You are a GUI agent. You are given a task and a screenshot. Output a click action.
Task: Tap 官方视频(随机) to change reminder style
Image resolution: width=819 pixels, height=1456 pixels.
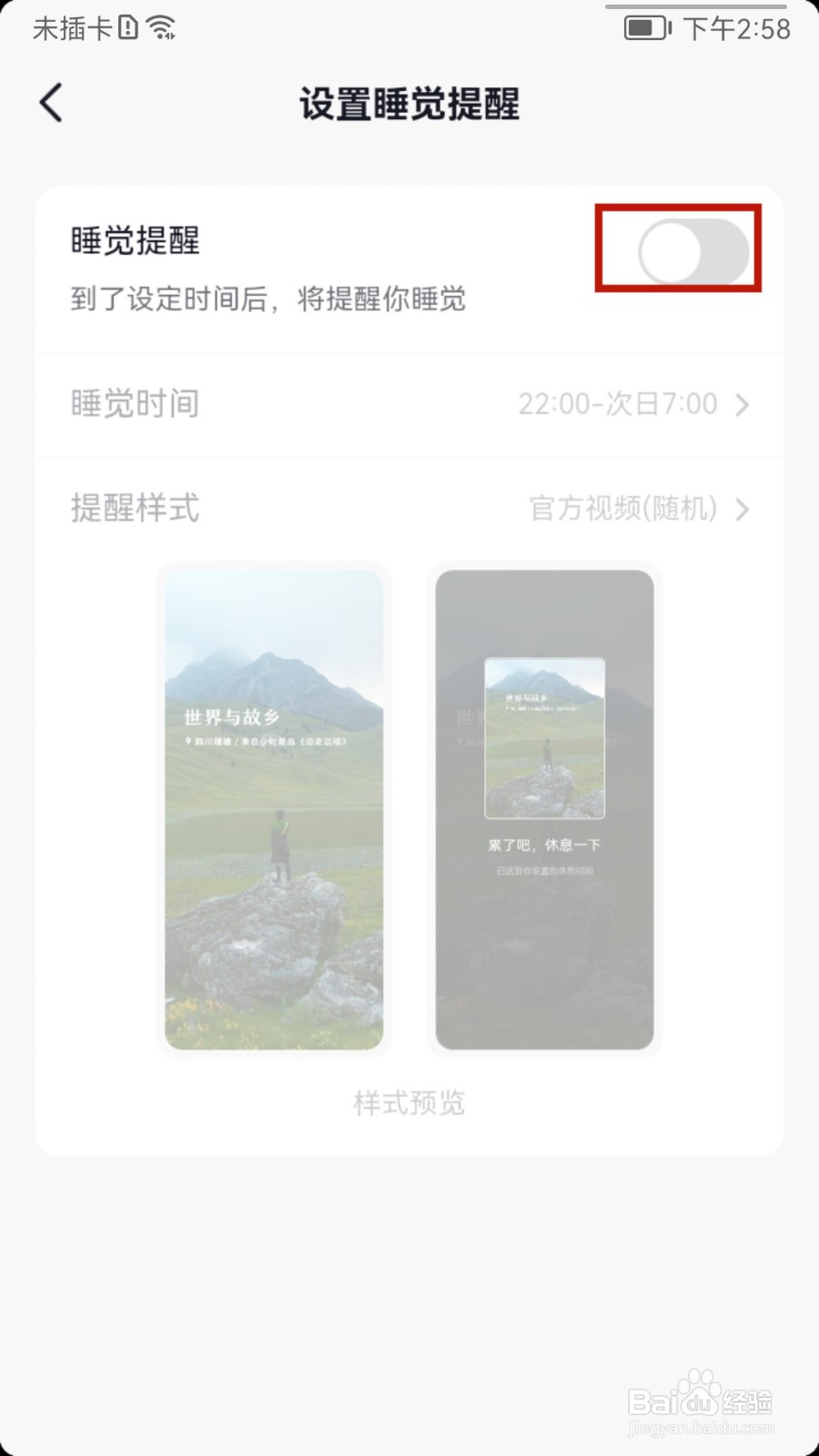623,510
